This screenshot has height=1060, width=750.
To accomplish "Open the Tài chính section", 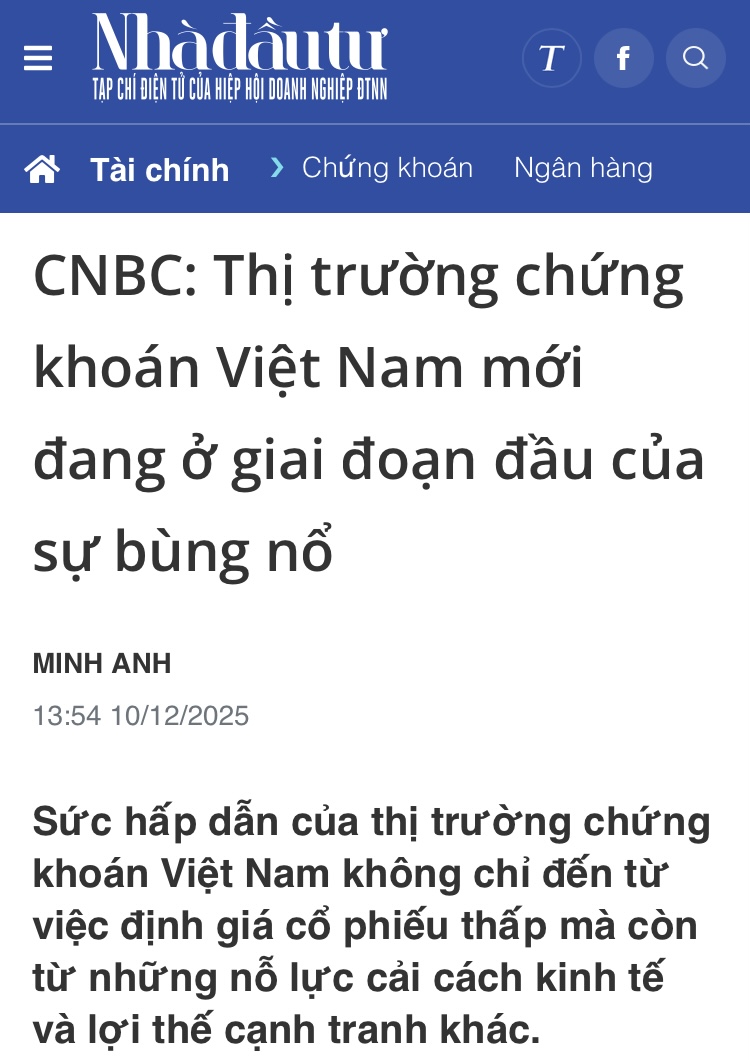I will point(160,170).
